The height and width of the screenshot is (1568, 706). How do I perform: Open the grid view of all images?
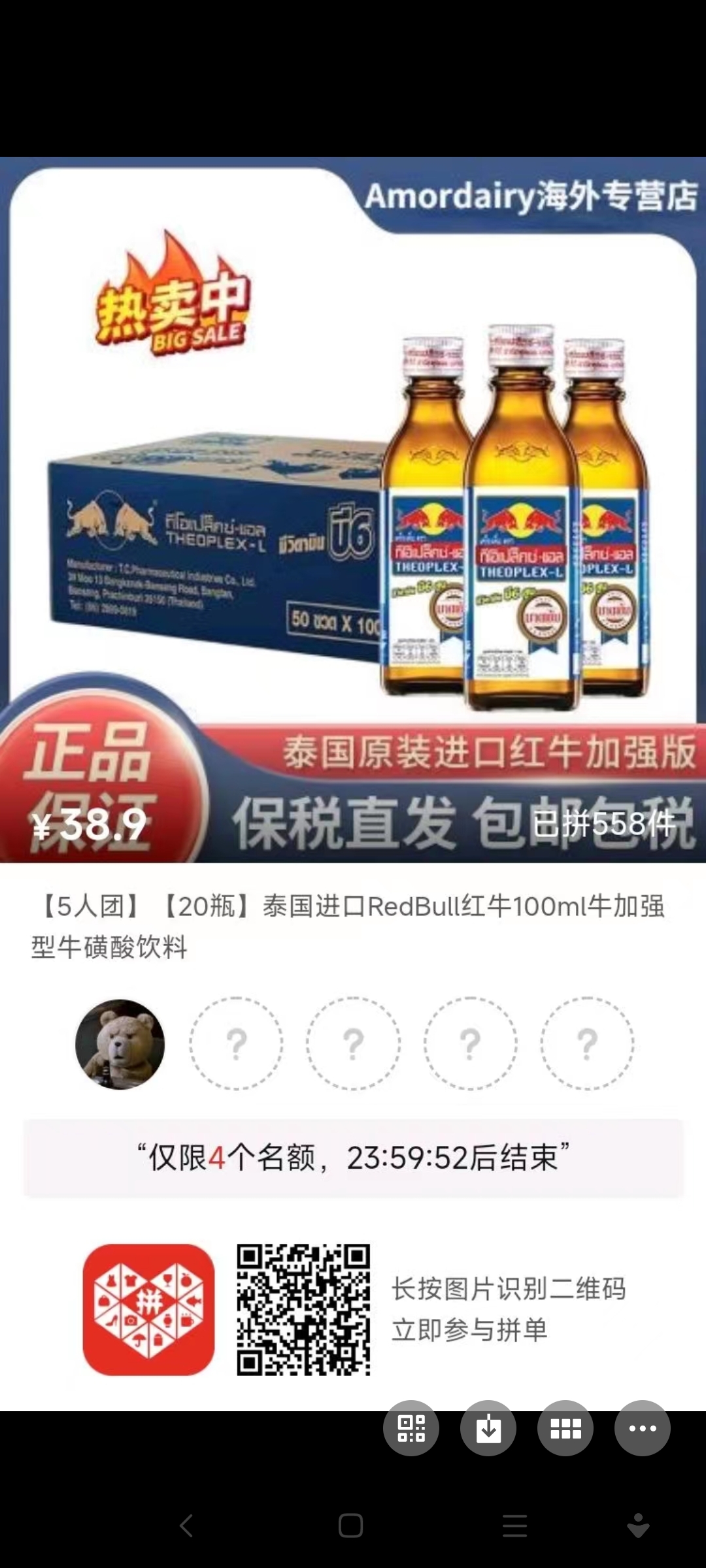click(x=565, y=1428)
